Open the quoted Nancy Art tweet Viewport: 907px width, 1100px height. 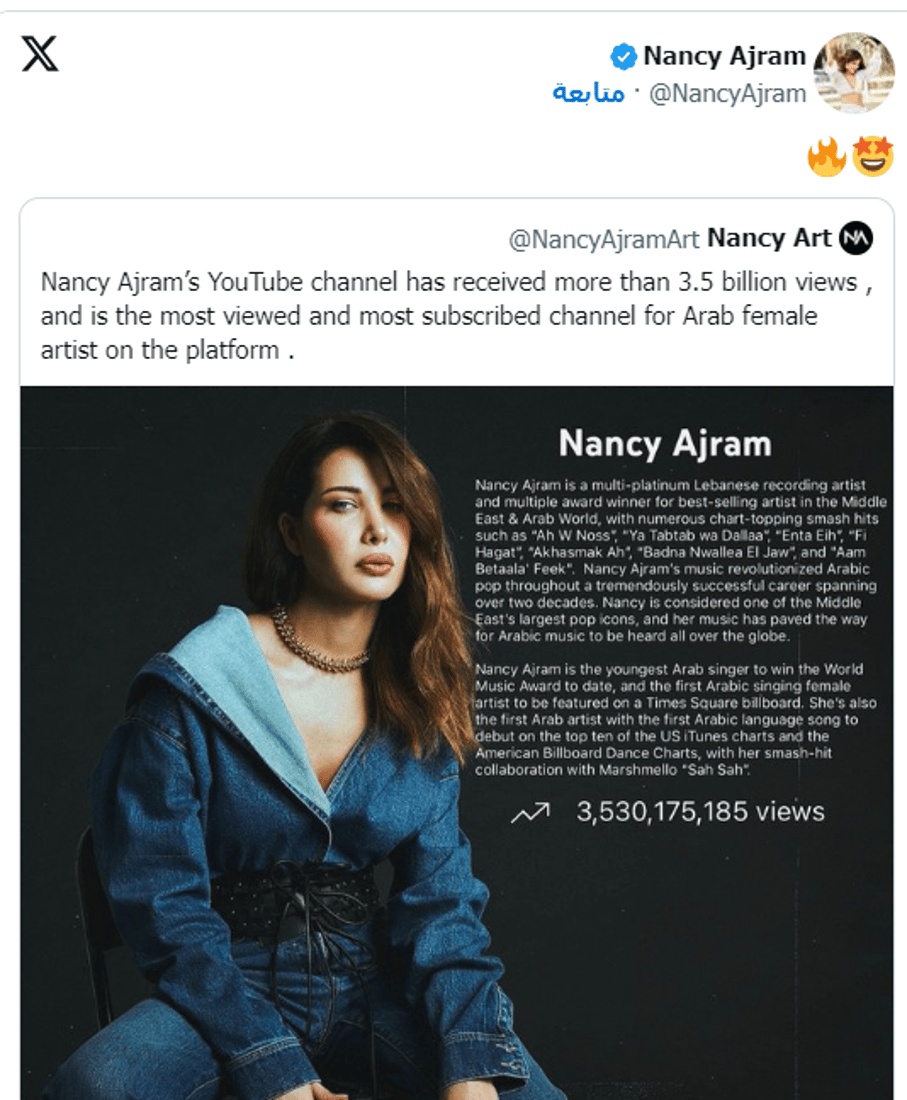pyautogui.click(x=456, y=316)
